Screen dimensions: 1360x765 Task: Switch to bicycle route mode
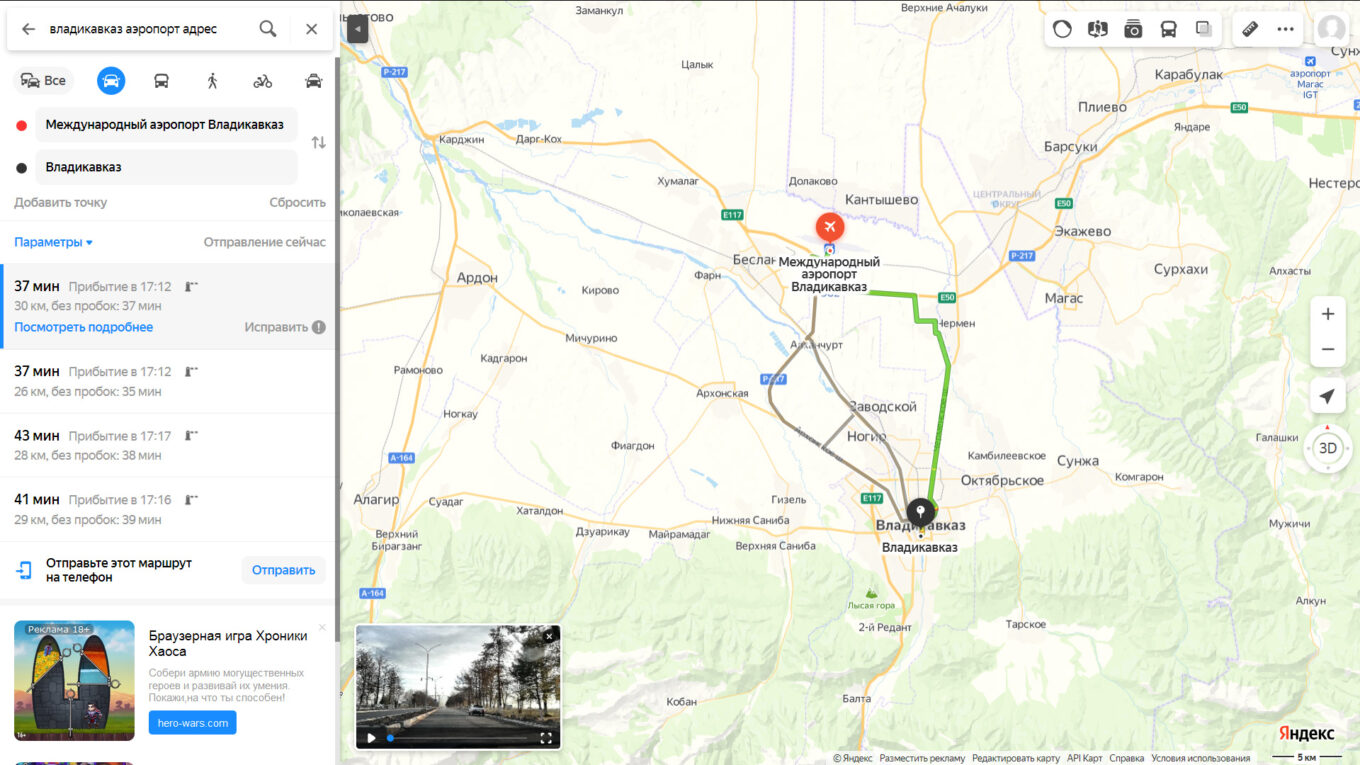(x=262, y=81)
